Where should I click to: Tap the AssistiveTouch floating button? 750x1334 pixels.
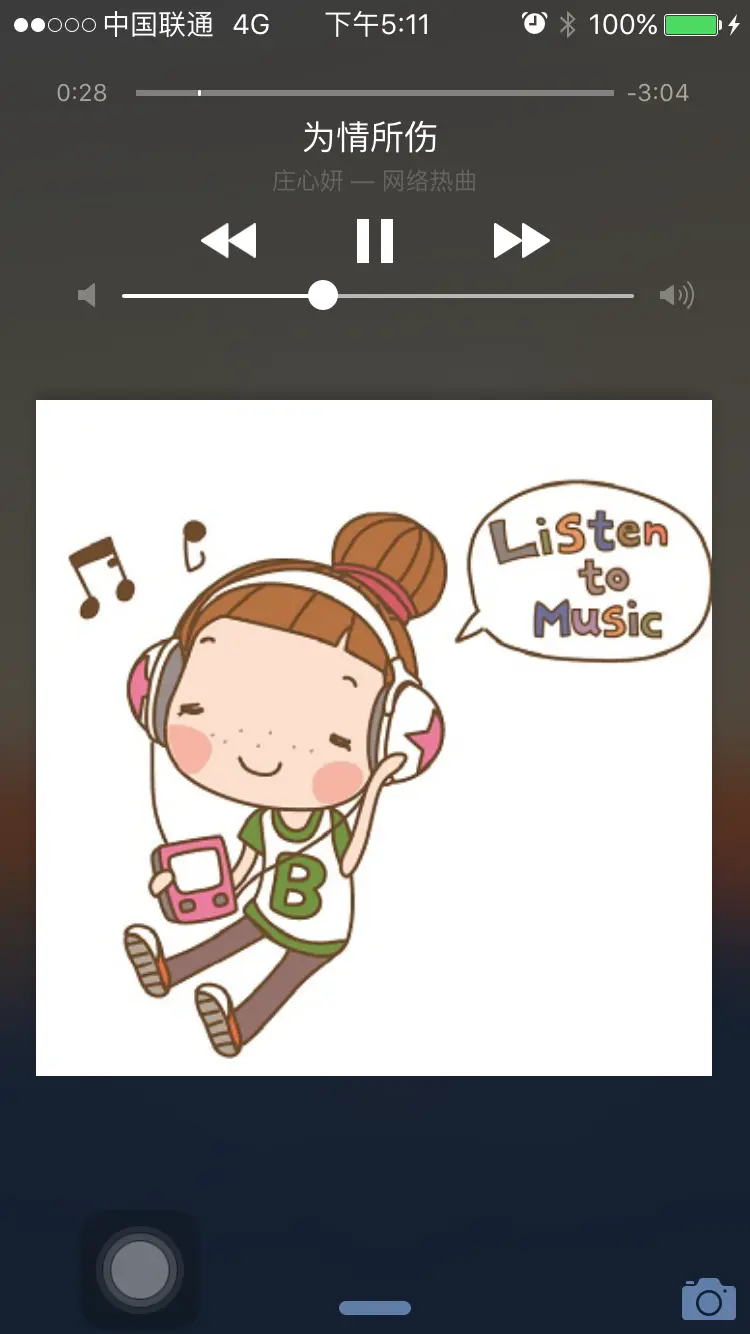coord(140,1270)
